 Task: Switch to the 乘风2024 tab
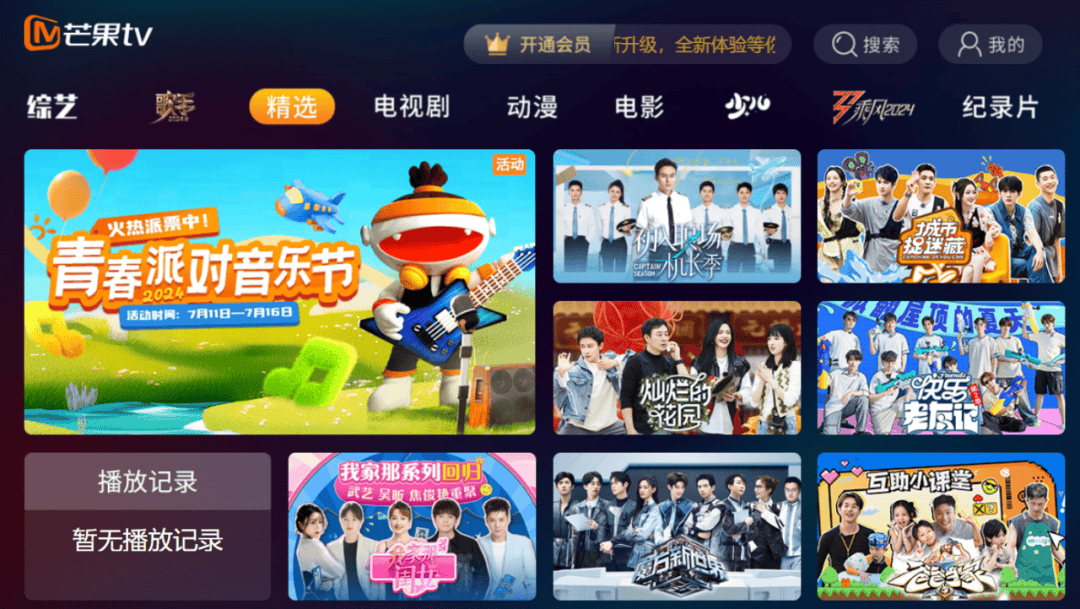click(x=873, y=107)
